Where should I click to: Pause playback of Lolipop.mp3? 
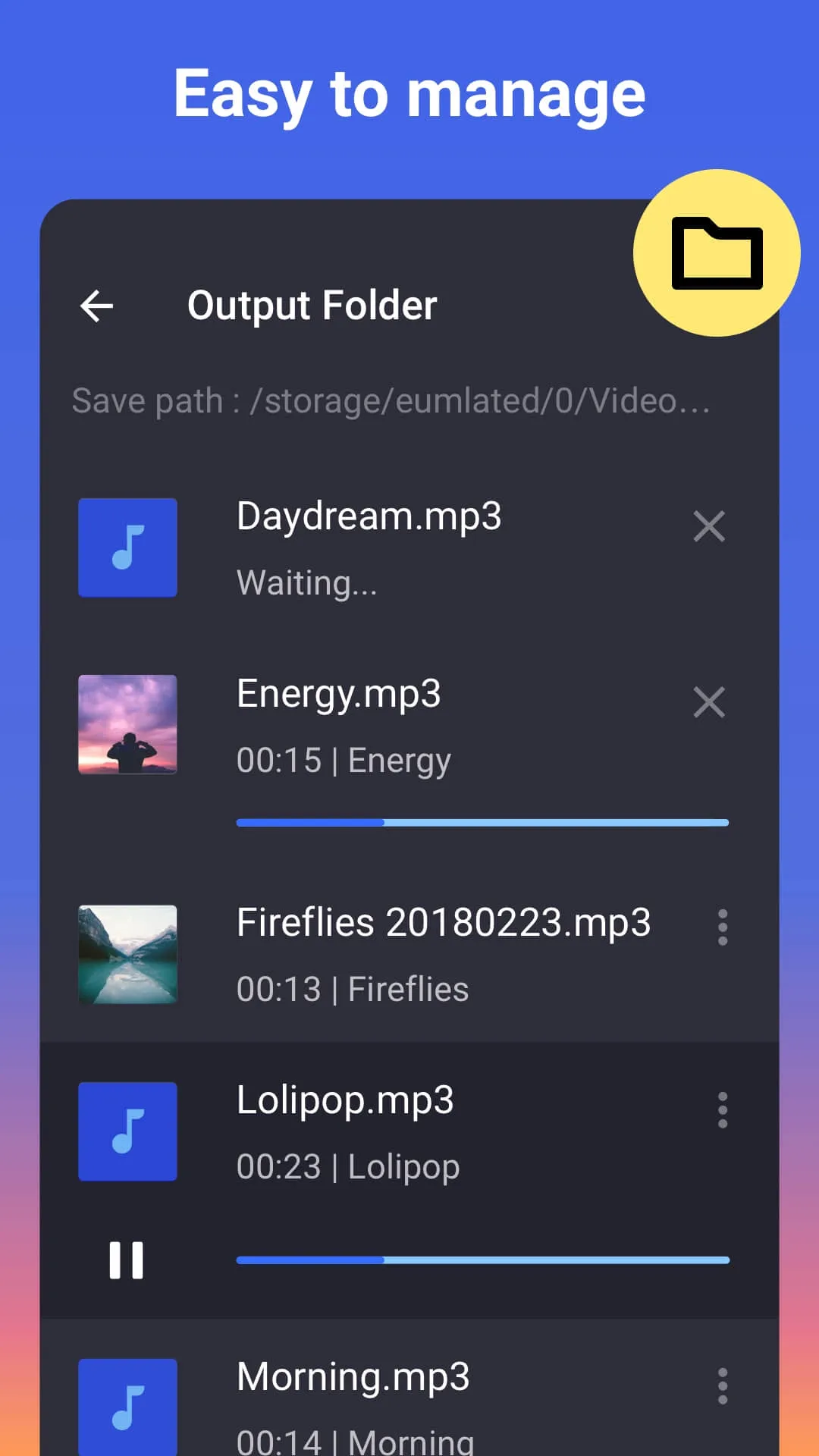pos(126,1259)
